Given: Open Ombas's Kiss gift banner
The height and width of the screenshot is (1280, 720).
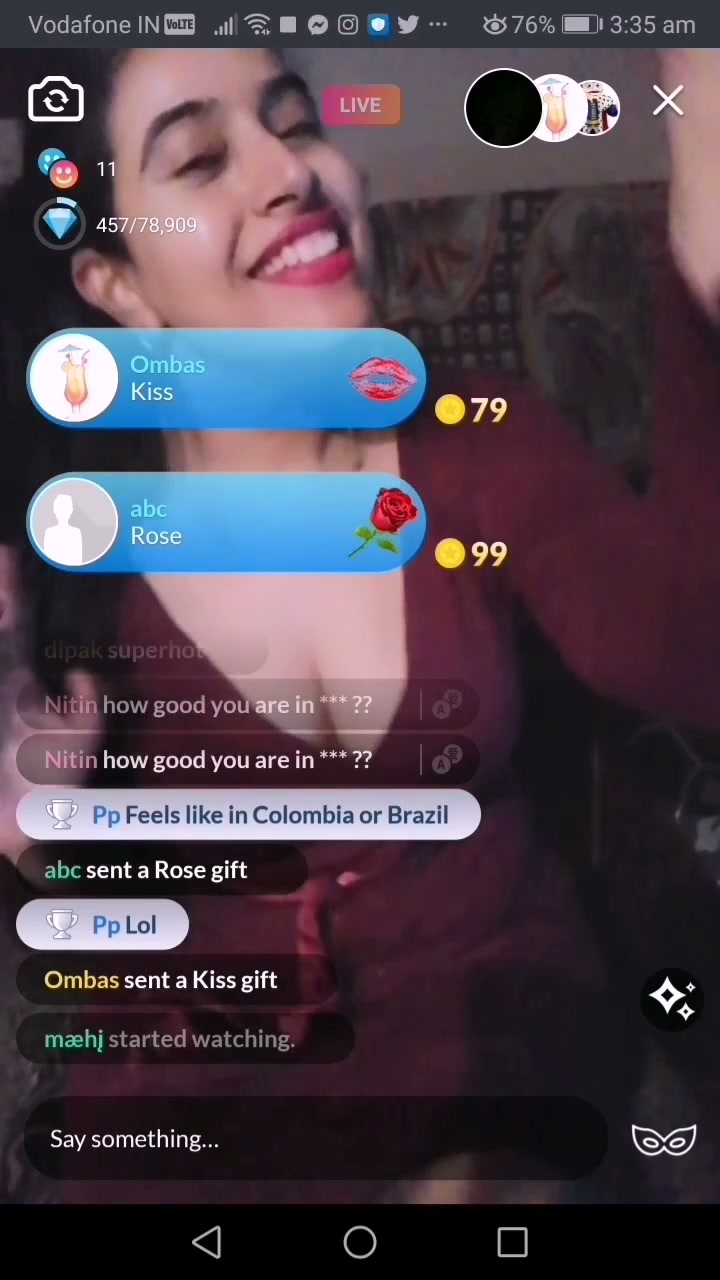Looking at the screenshot, I should (226, 379).
